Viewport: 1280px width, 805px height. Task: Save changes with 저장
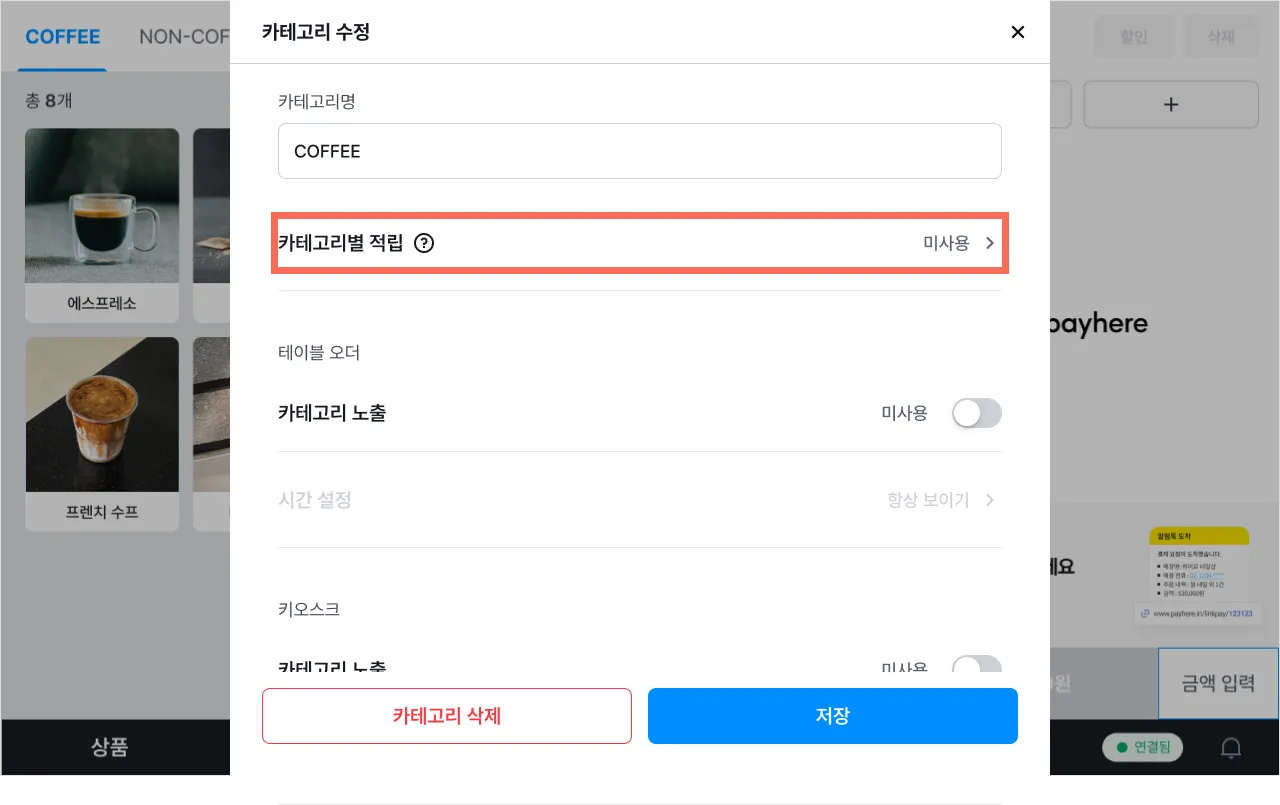(x=832, y=716)
